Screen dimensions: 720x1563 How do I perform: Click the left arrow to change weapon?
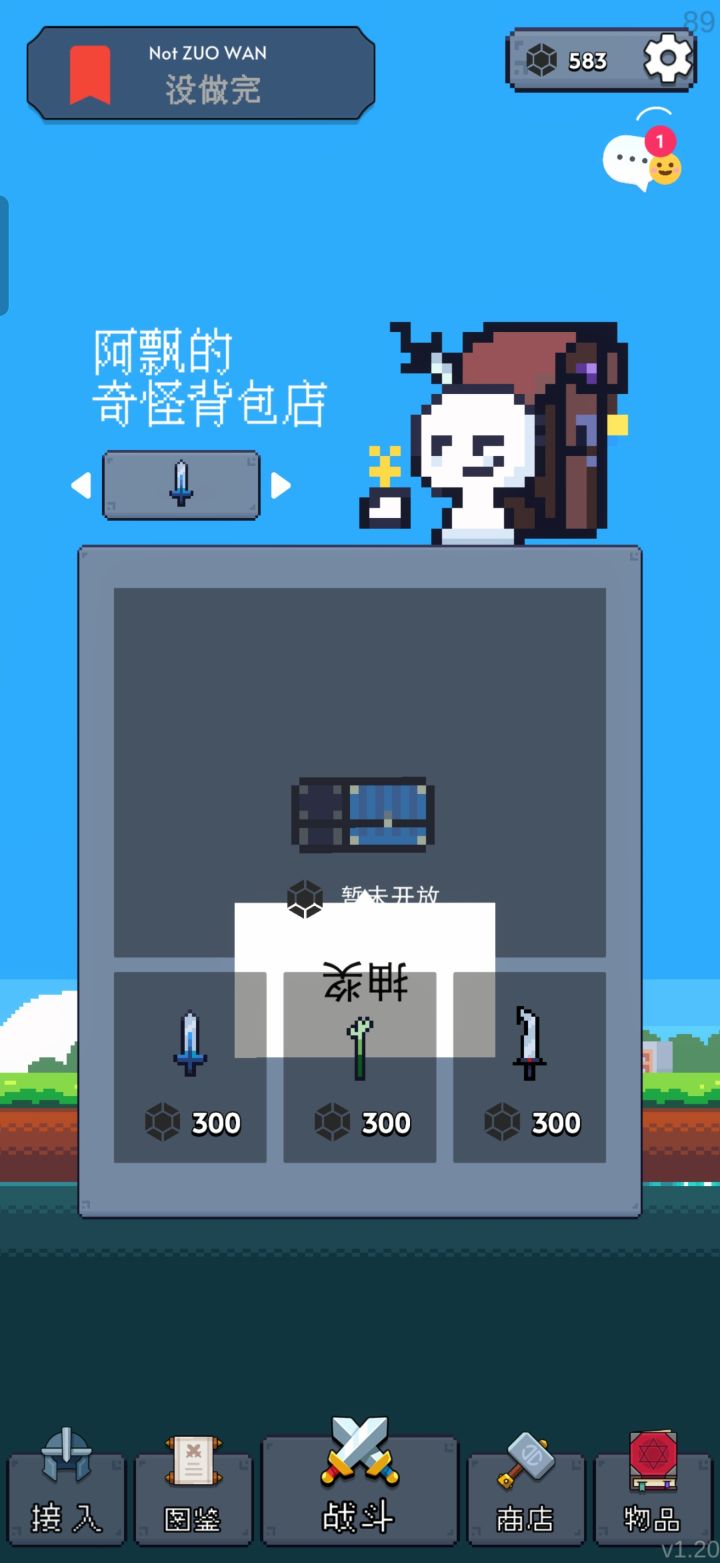[82, 485]
